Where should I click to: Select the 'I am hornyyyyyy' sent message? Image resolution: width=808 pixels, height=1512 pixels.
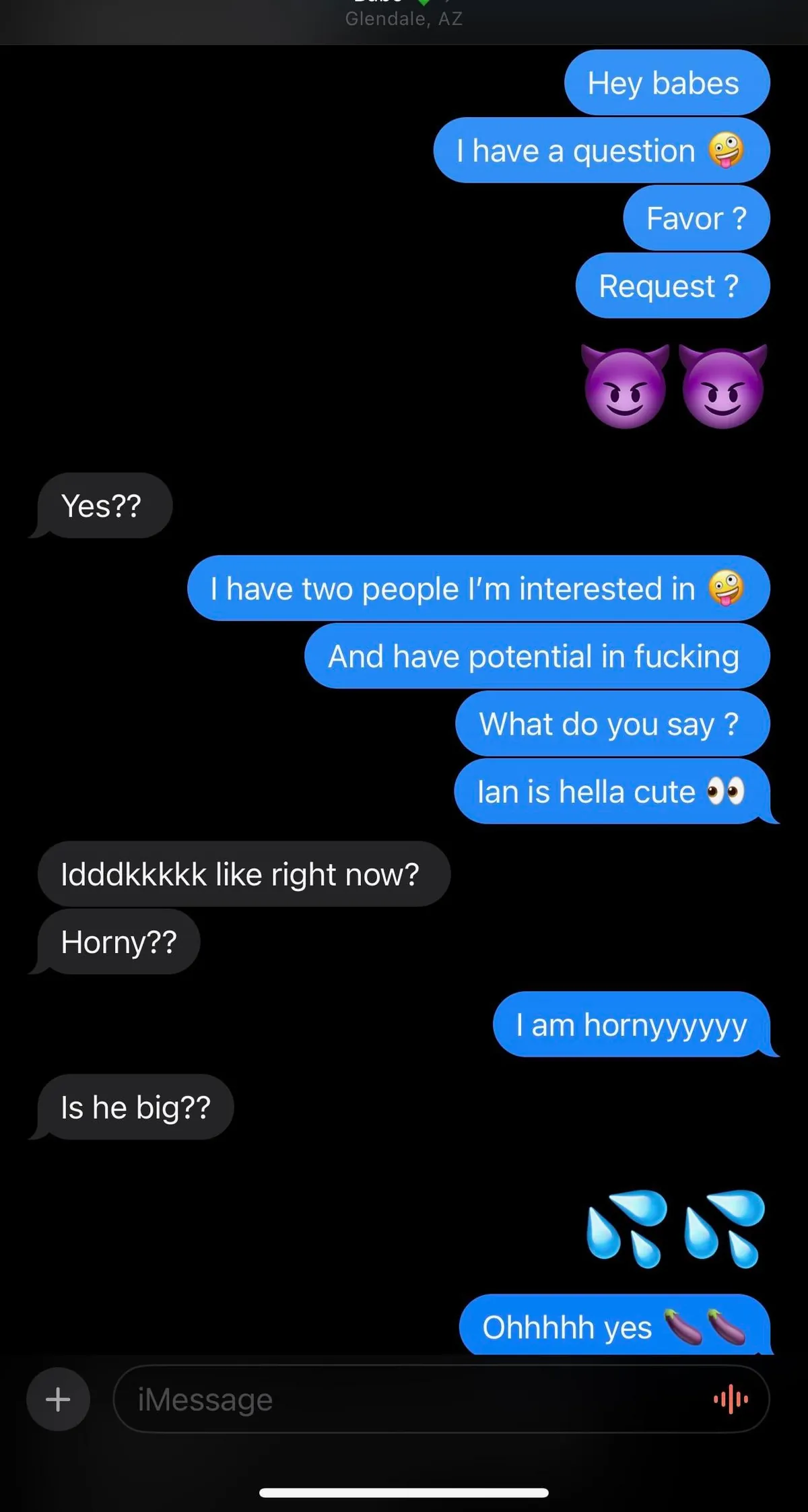coord(631,1025)
